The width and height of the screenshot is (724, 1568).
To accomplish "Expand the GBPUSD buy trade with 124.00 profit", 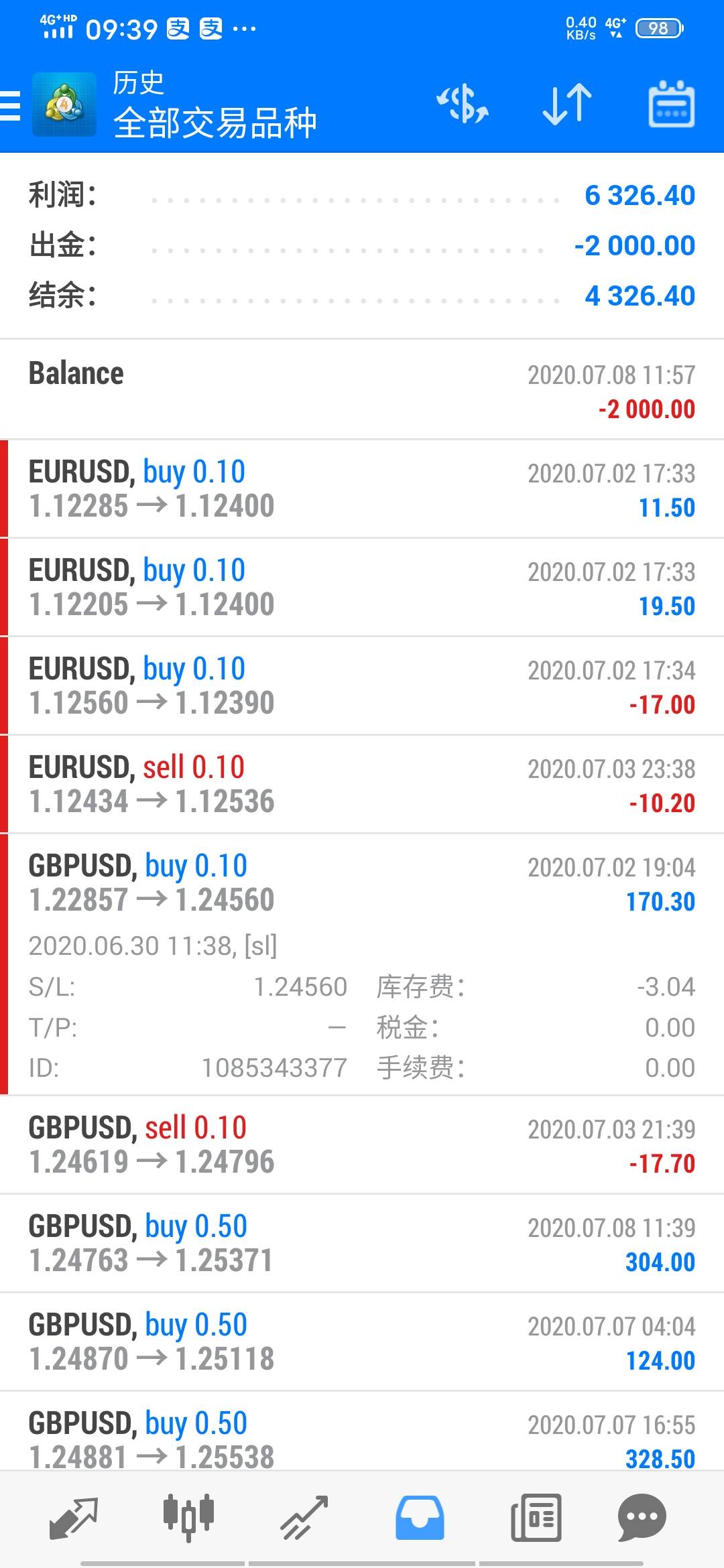I will tap(362, 1342).
